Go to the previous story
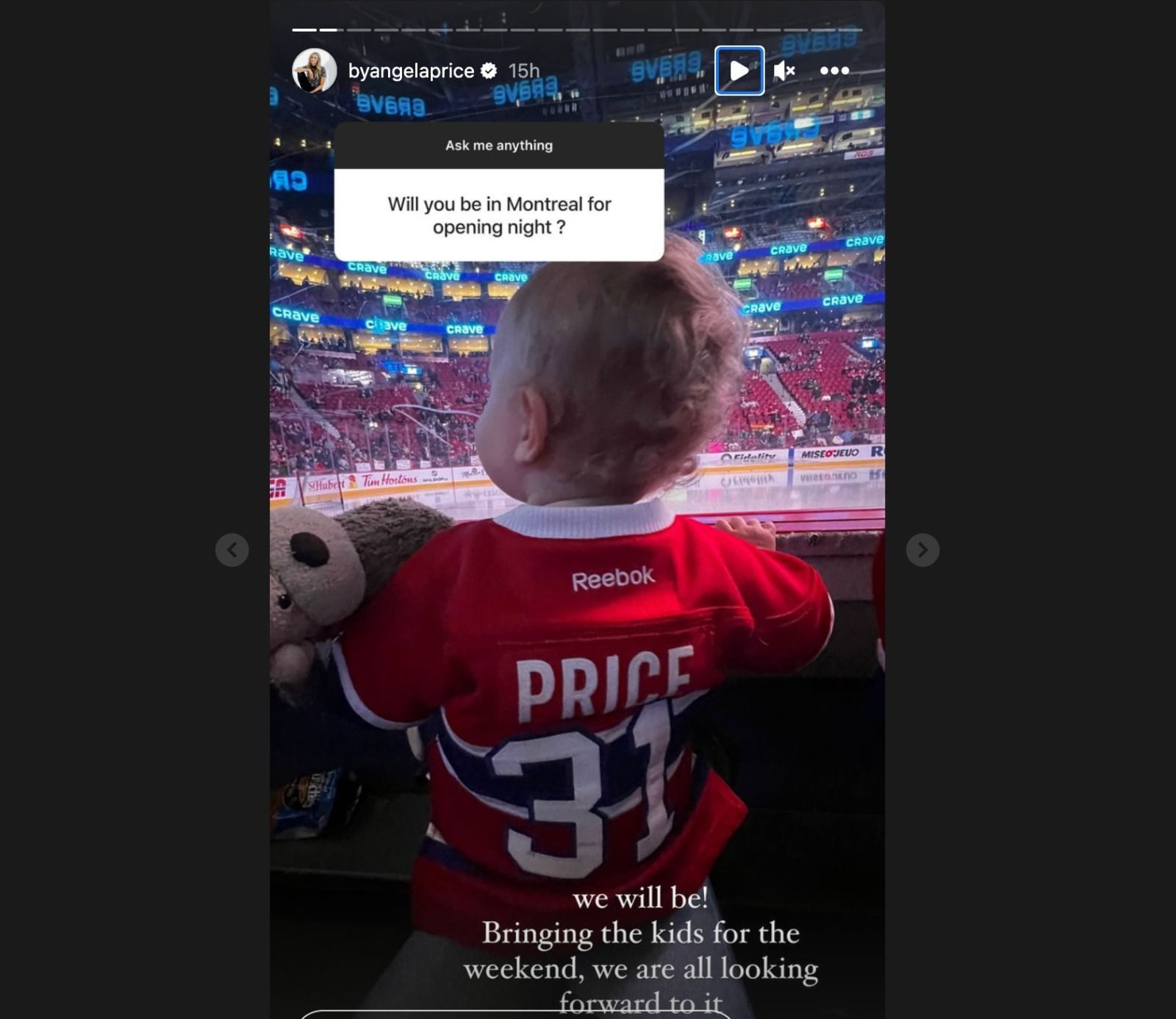This screenshot has height=1019, width=1176. tap(232, 550)
